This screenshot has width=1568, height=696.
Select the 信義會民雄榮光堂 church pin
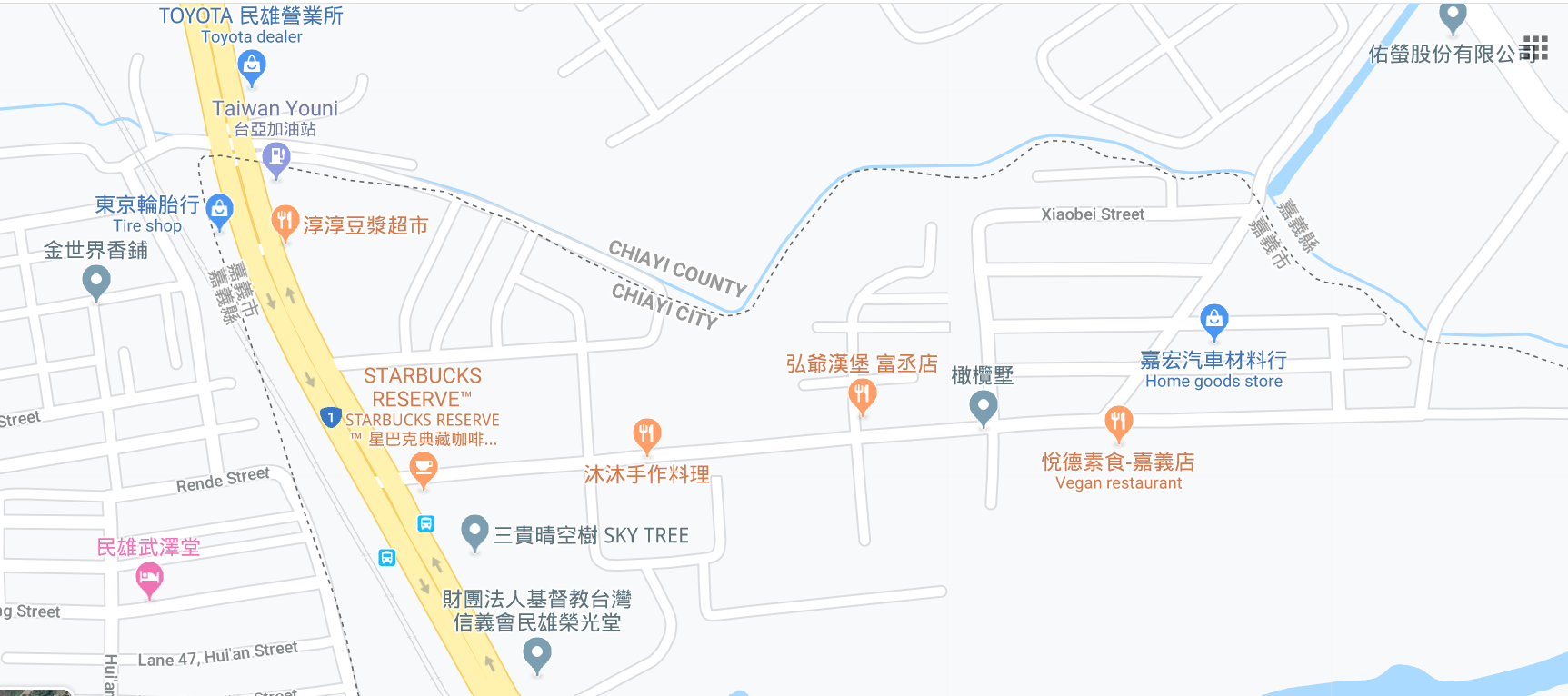point(536,653)
